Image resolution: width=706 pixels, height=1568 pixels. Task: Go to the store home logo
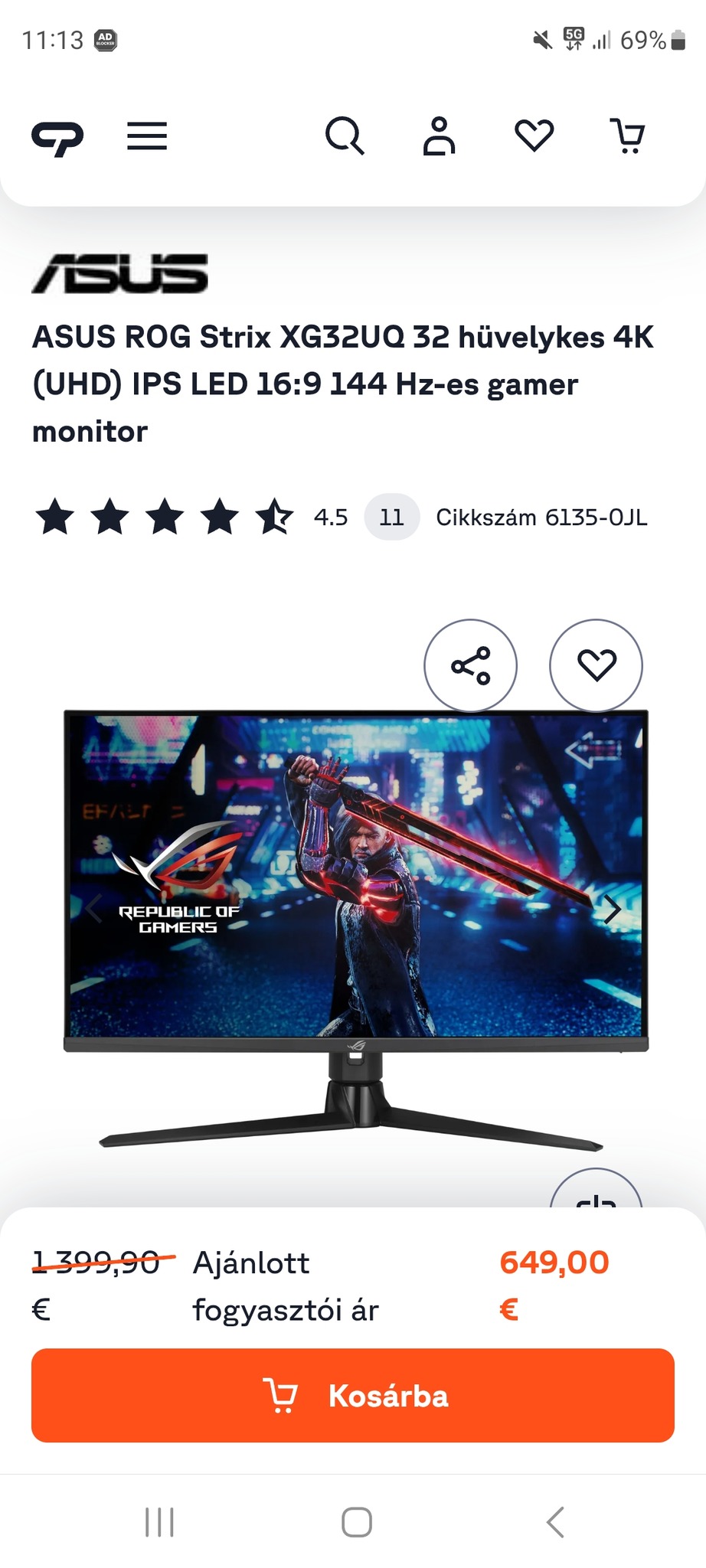(57, 138)
